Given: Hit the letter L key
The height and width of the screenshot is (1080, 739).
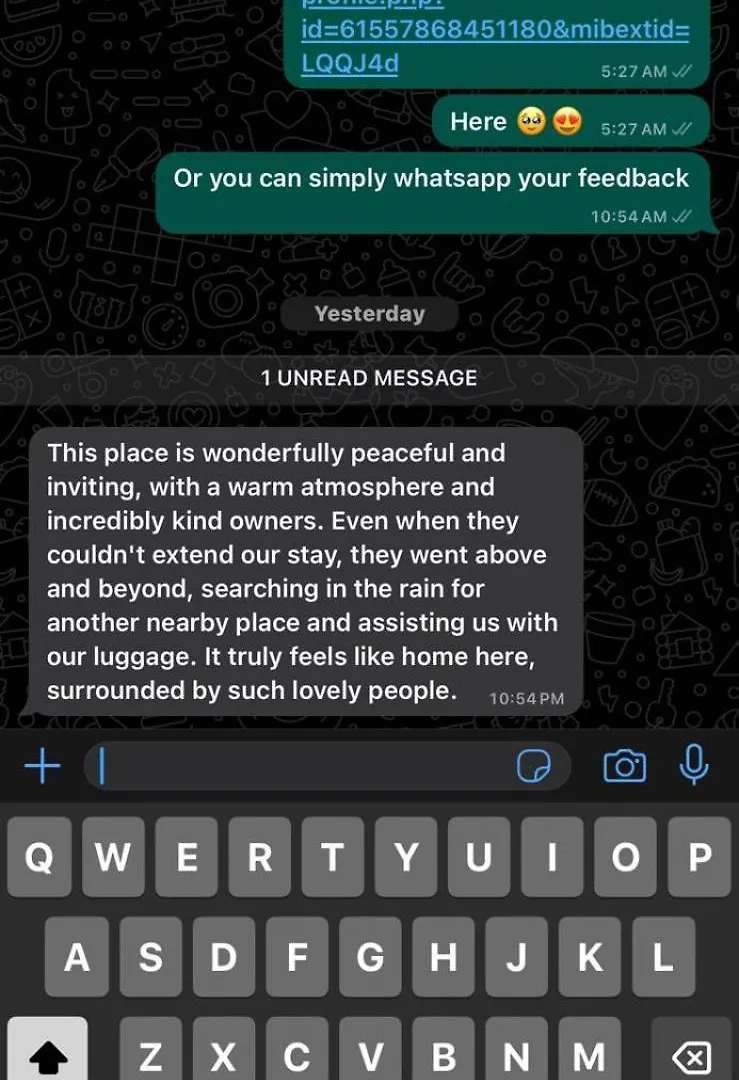Looking at the screenshot, I should (663, 957).
